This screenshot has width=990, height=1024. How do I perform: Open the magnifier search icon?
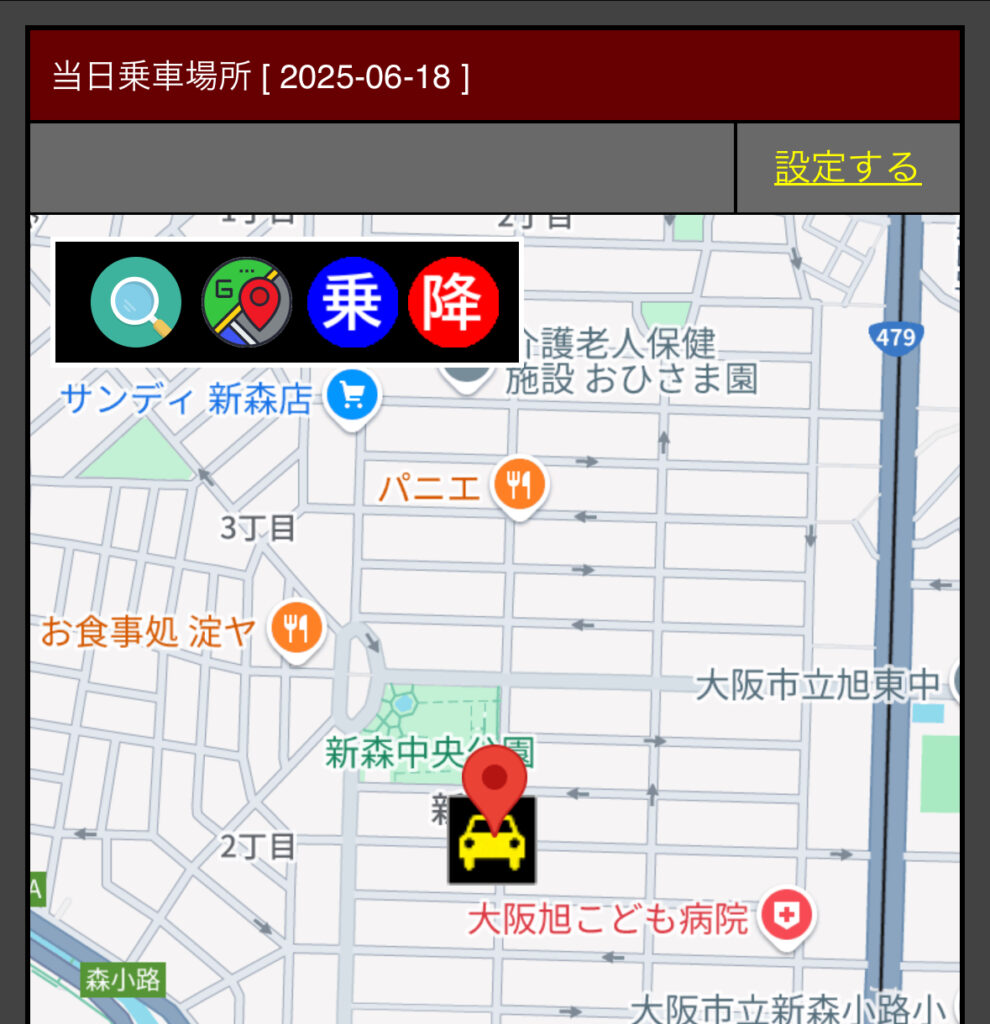[136, 302]
